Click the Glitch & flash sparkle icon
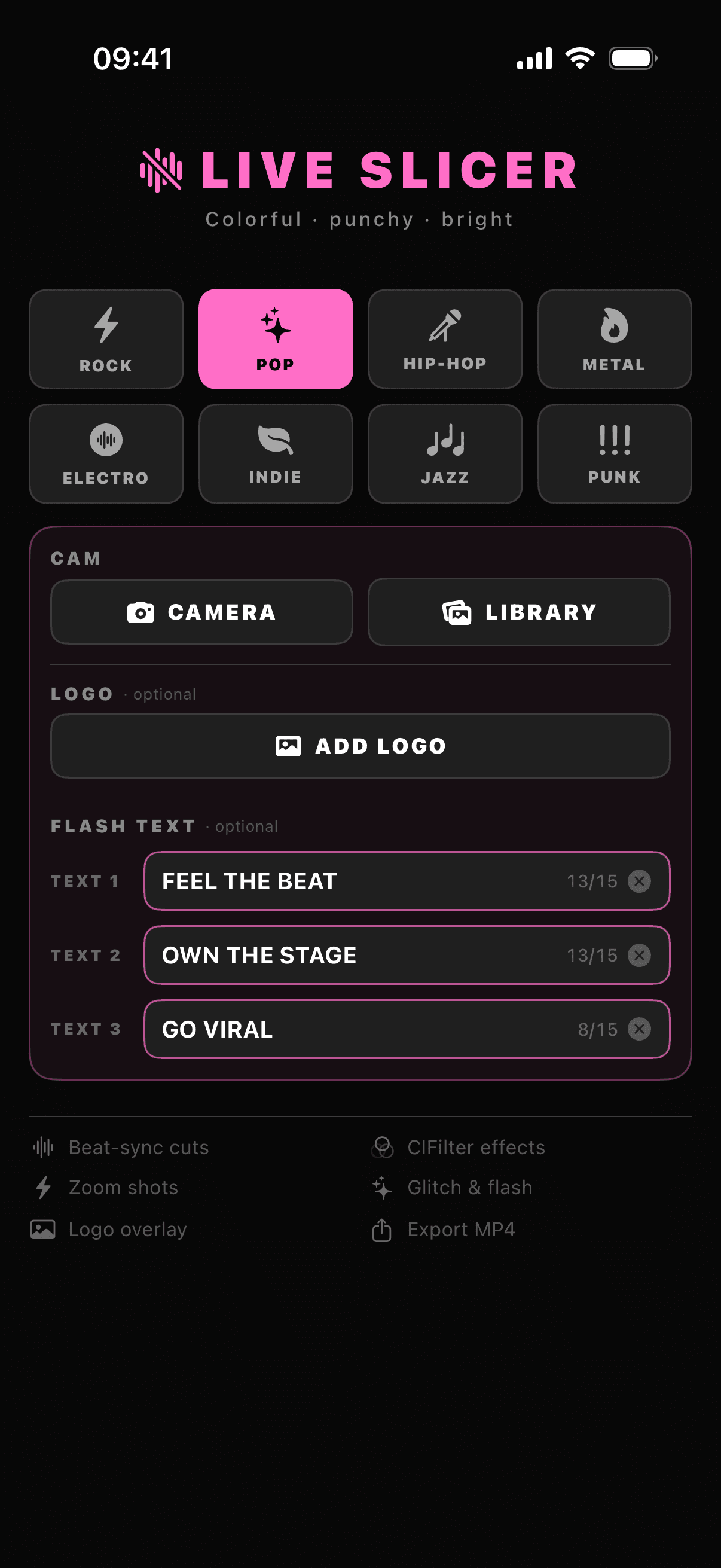 pyautogui.click(x=382, y=1187)
